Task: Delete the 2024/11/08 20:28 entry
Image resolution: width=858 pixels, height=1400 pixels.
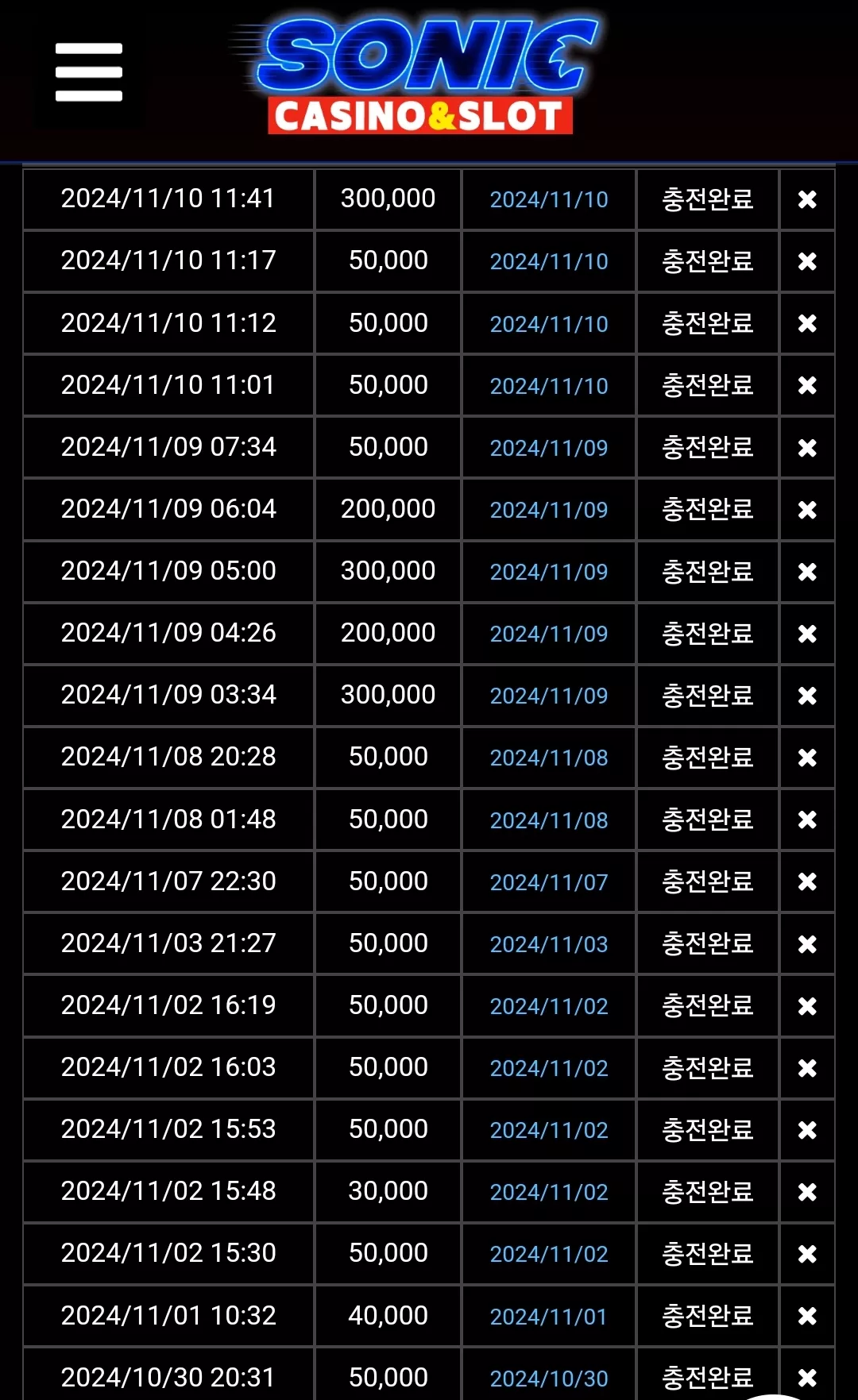Action: coord(807,758)
